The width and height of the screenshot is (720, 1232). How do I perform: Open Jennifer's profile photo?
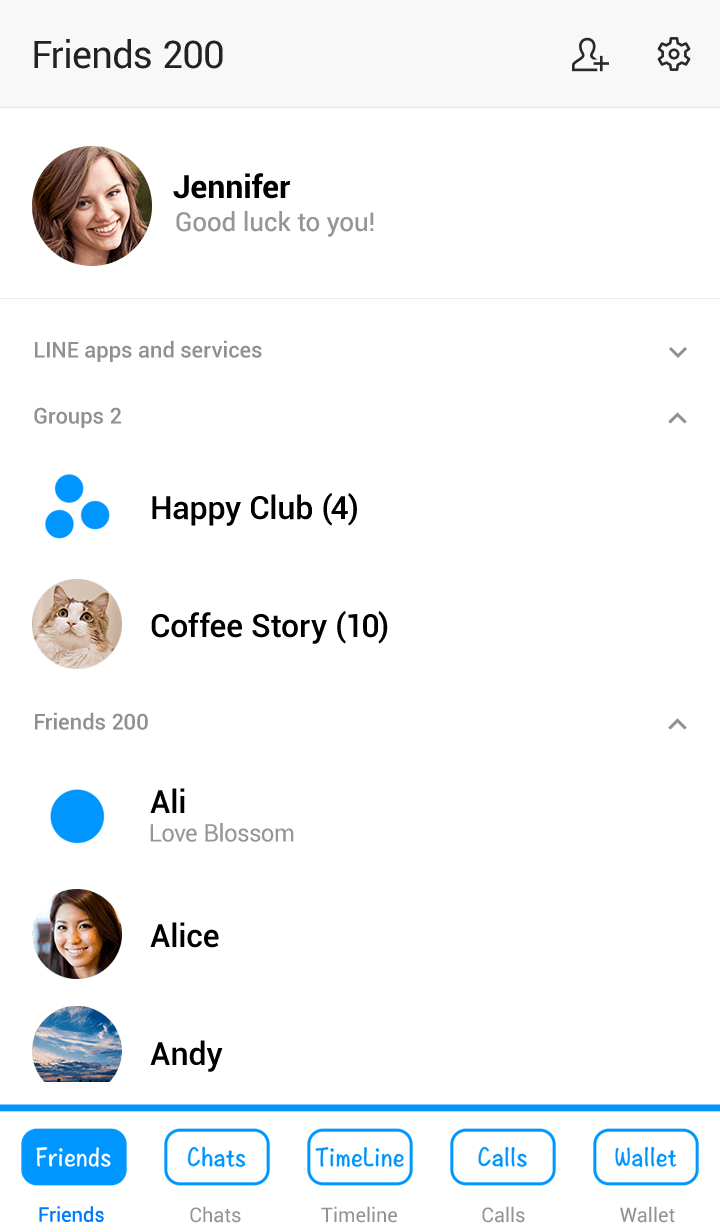click(92, 205)
